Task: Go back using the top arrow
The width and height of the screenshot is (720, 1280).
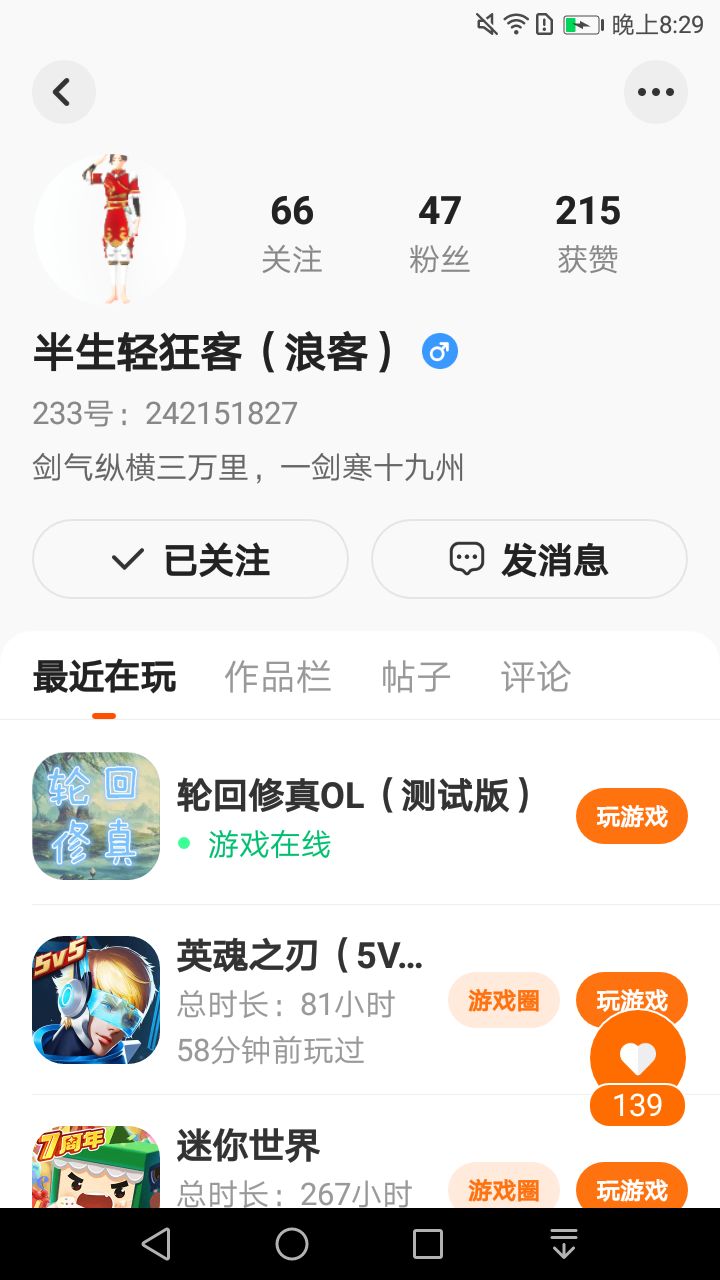Action: (63, 92)
